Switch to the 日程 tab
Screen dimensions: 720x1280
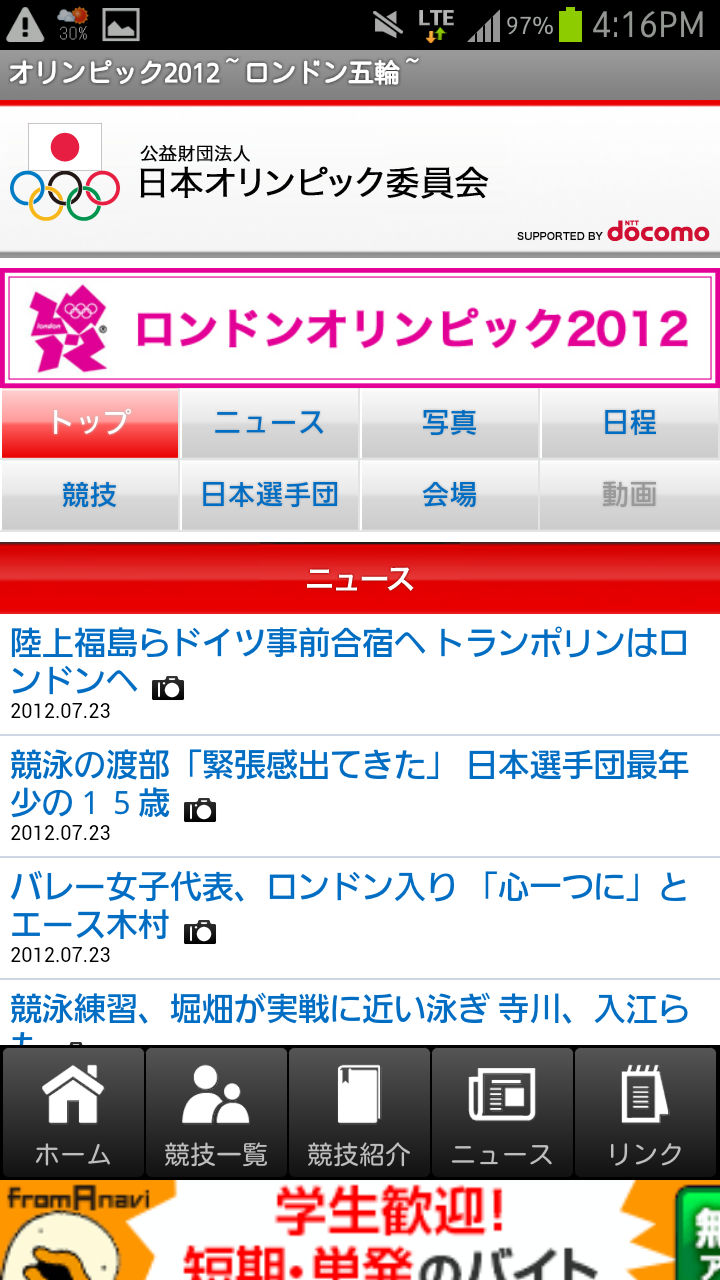click(630, 423)
